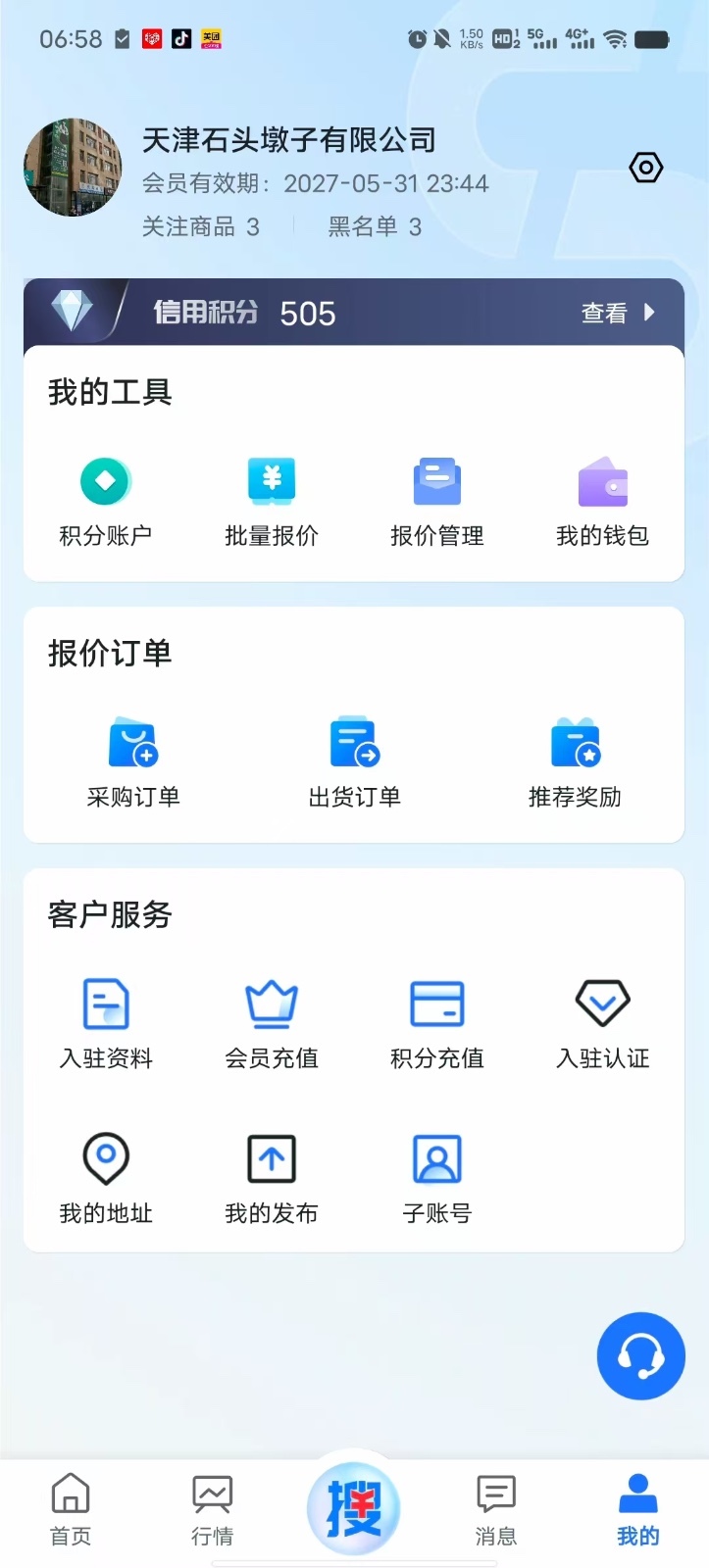Switch to the 行情 market tab
Viewport: 709px width, 1568px height.
tap(211, 1509)
